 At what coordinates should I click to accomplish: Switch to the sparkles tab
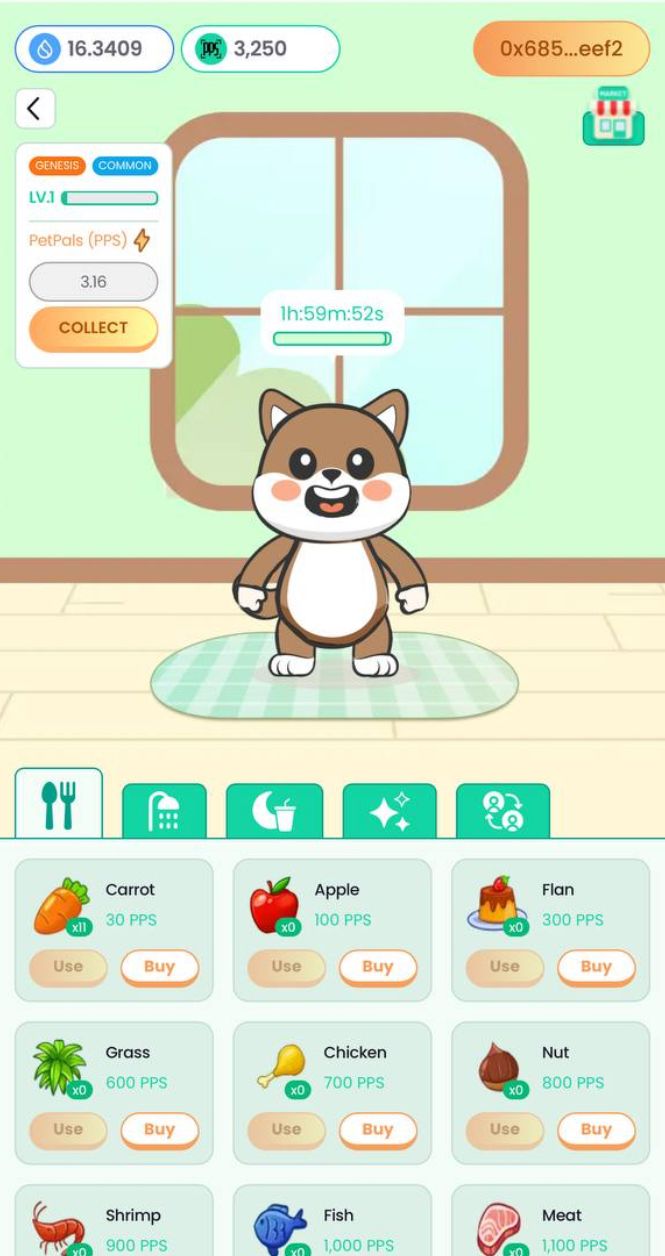click(x=389, y=812)
